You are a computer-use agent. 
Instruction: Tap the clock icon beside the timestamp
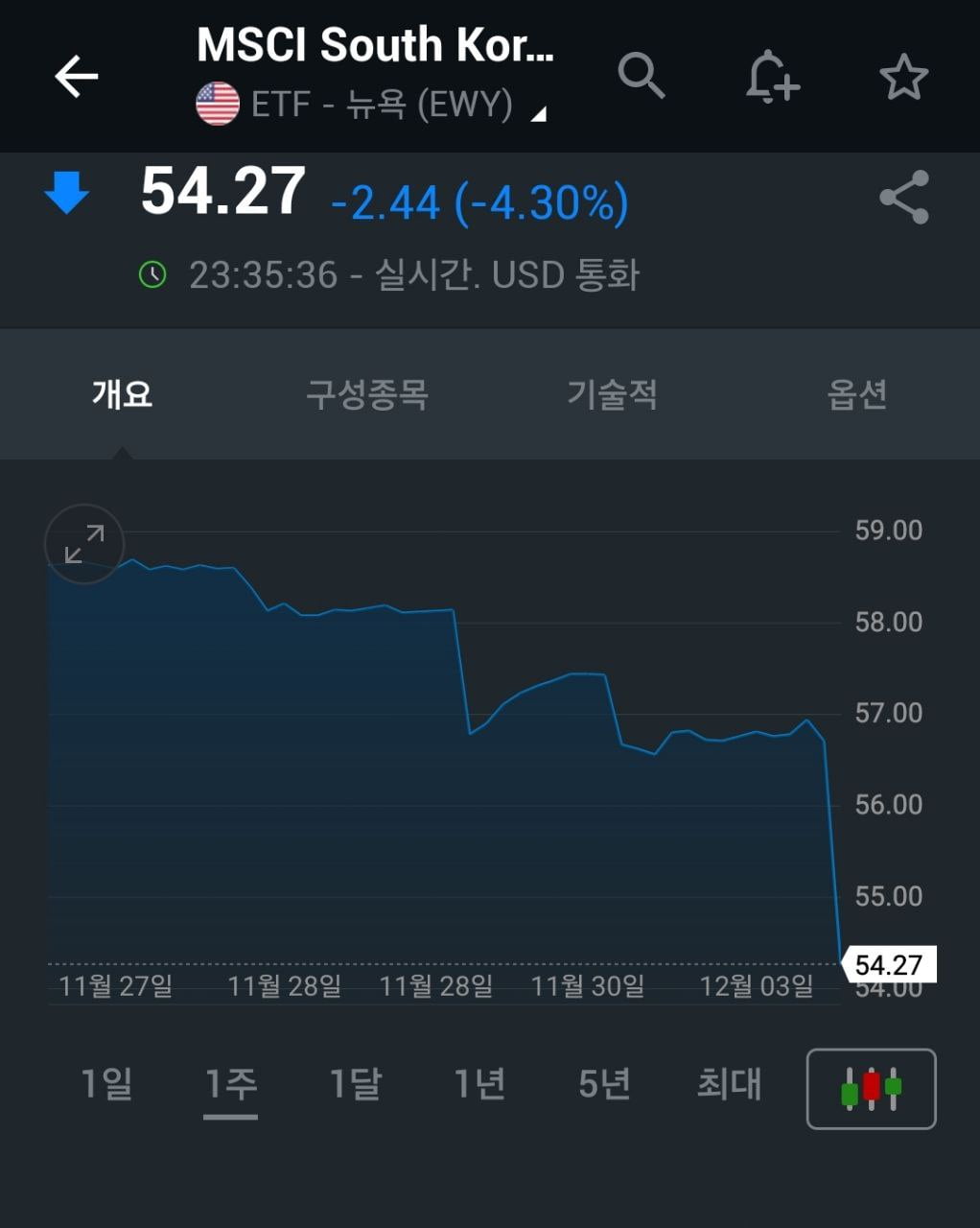pyautogui.click(x=153, y=274)
